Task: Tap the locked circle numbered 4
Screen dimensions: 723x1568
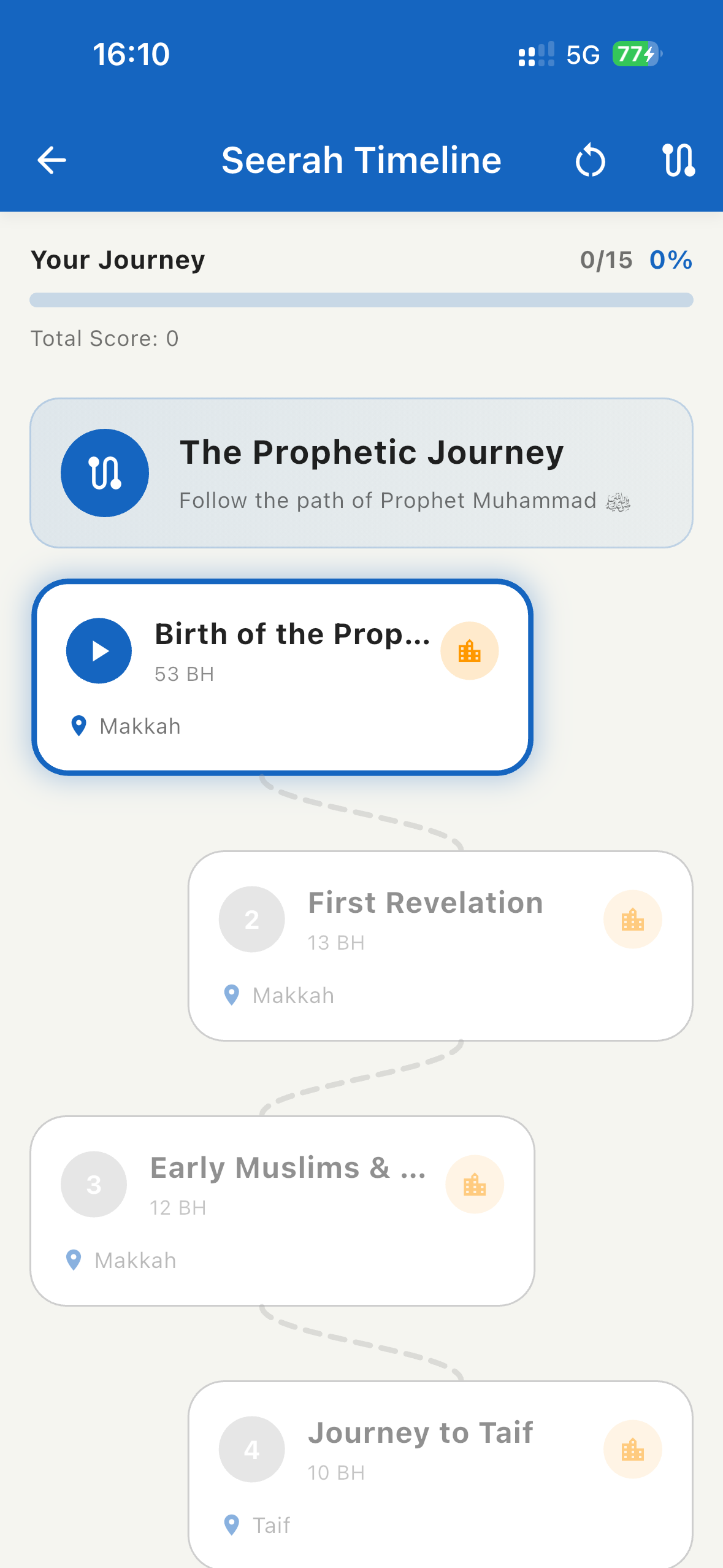Action: pyautogui.click(x=251, y=1449)
